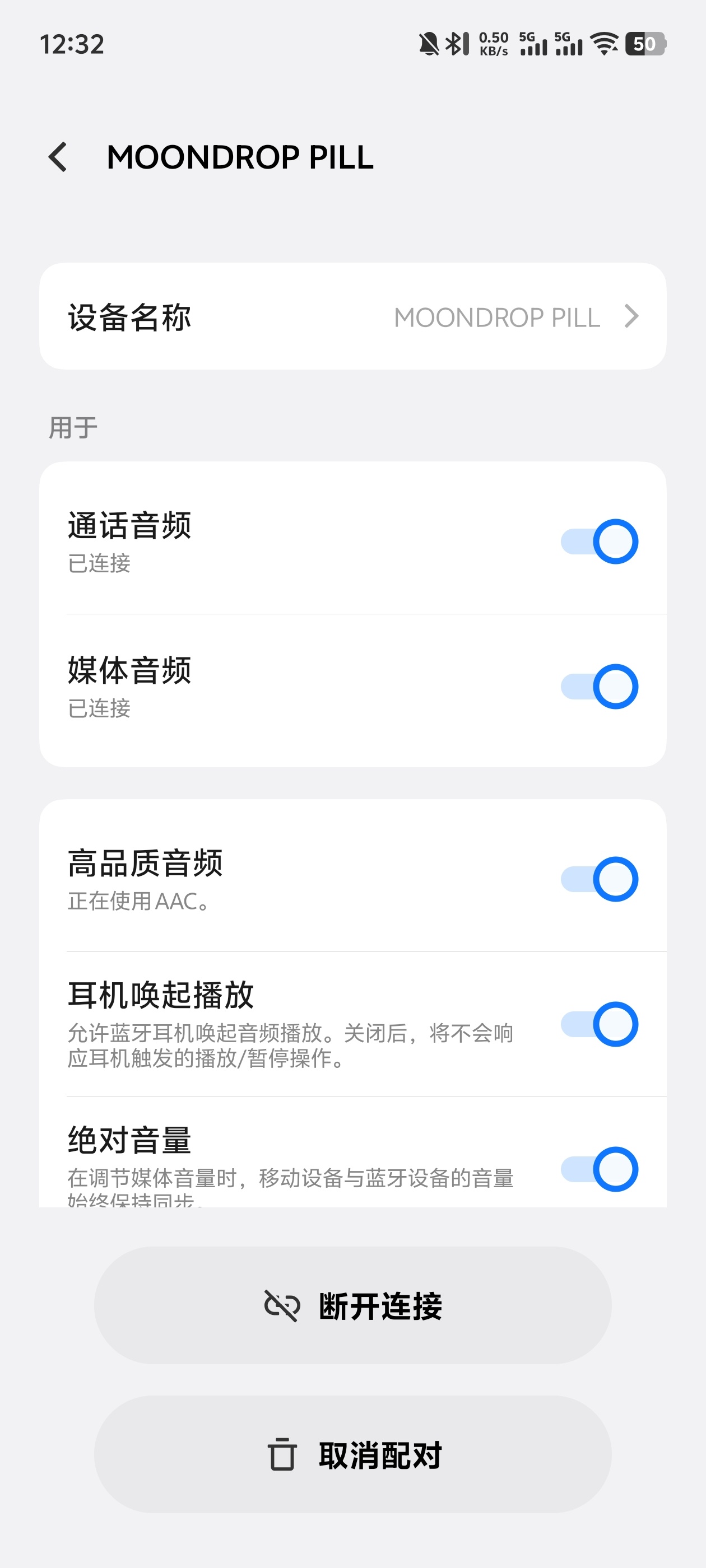Switch off 高品质音频

(x=599, y=879)
